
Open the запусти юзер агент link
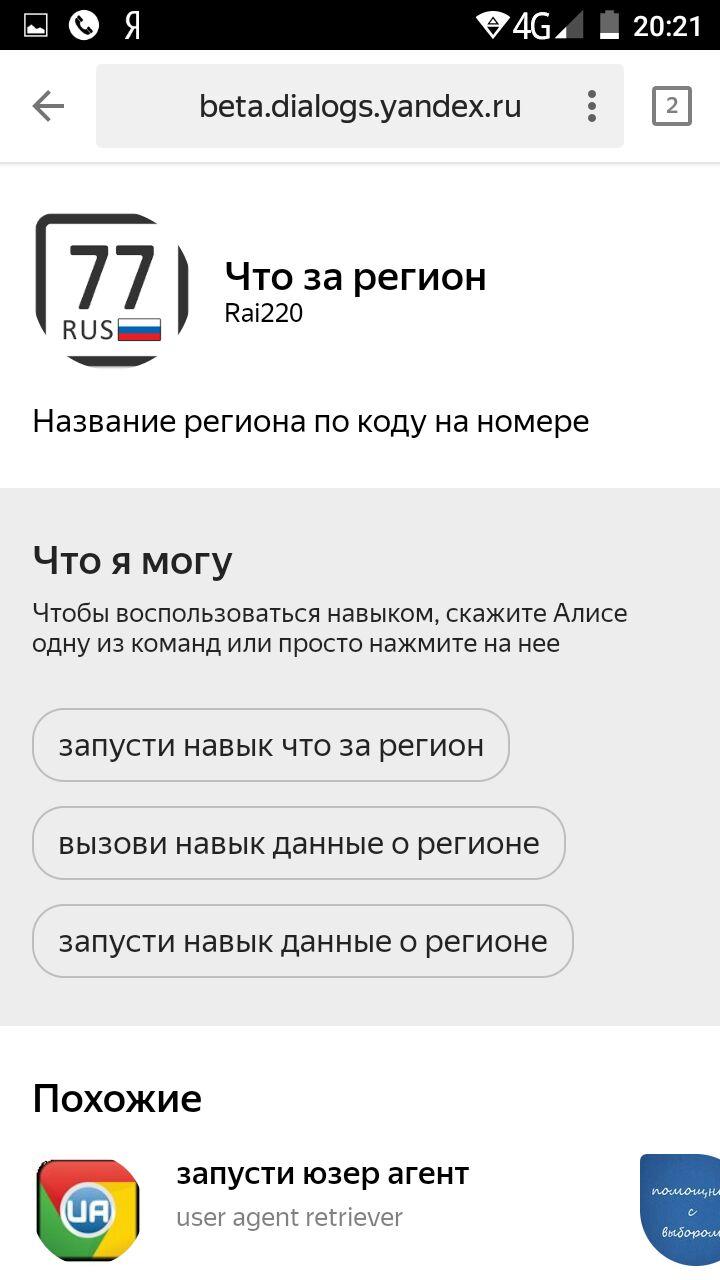click(322, 1173)
